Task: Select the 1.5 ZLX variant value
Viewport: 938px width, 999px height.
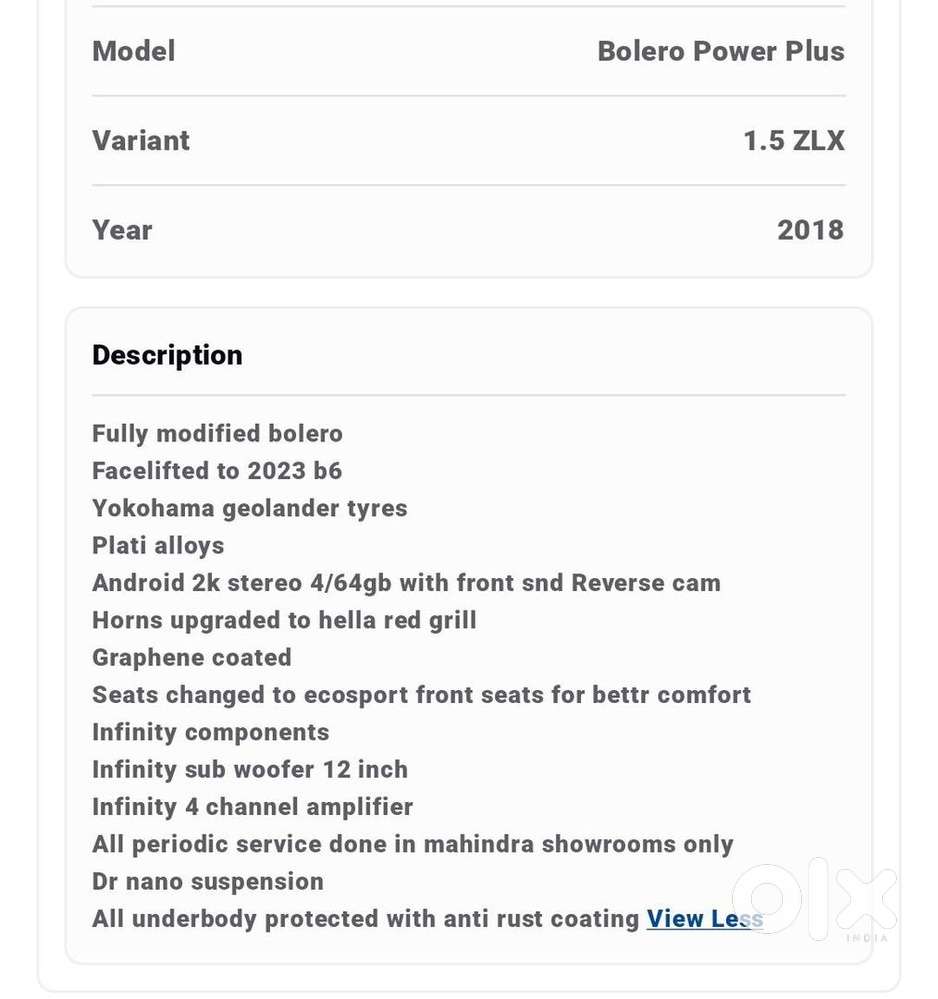Action: point(793,140)
